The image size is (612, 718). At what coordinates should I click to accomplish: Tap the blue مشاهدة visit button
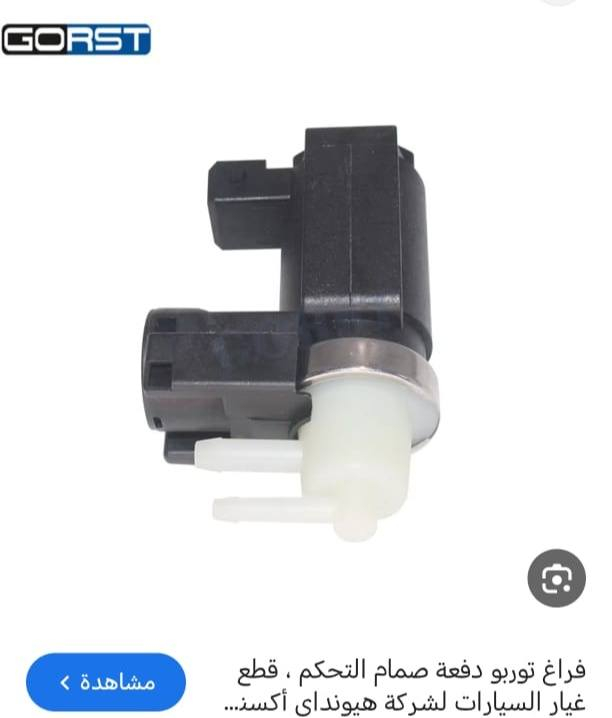pos(106,682)
